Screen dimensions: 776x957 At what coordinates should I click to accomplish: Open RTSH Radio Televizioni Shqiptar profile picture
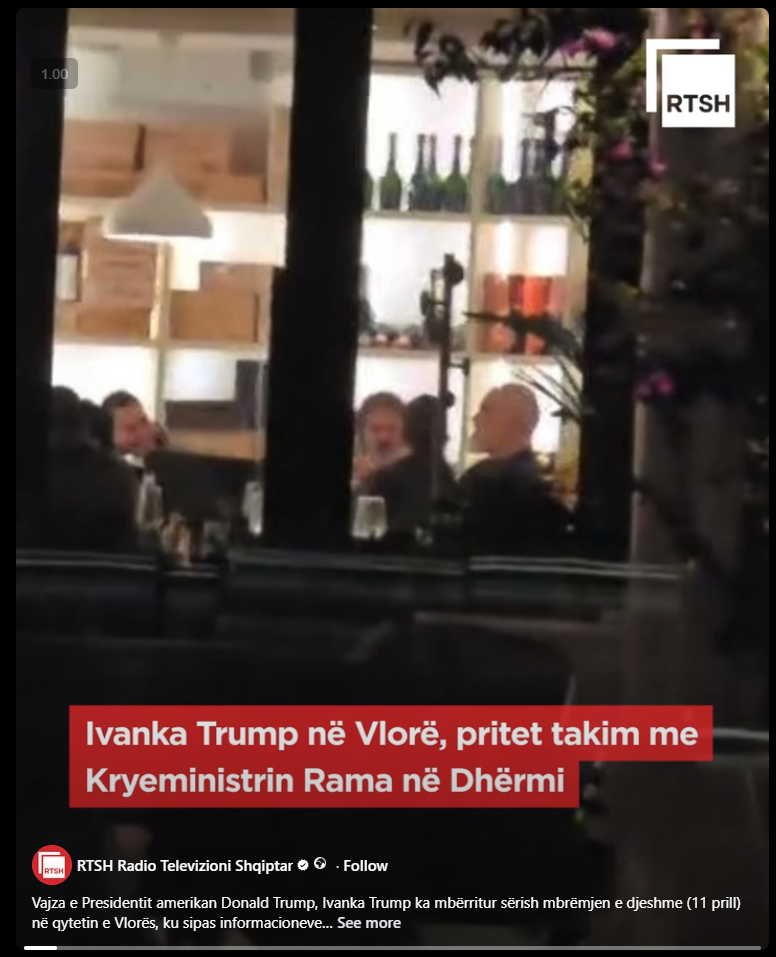[x=51, y=866]
